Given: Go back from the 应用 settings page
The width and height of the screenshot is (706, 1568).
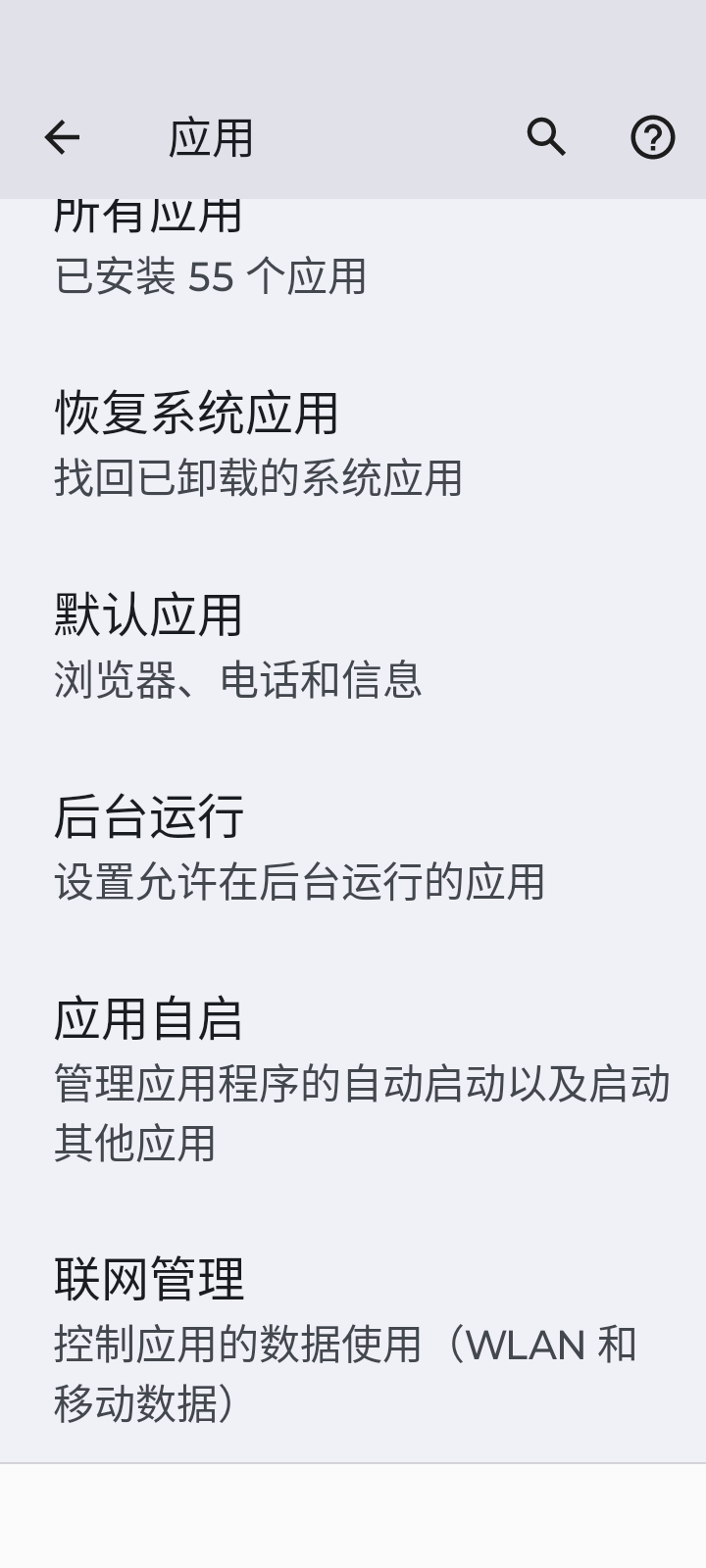Looking at the screenshot, I should [62, 137].
